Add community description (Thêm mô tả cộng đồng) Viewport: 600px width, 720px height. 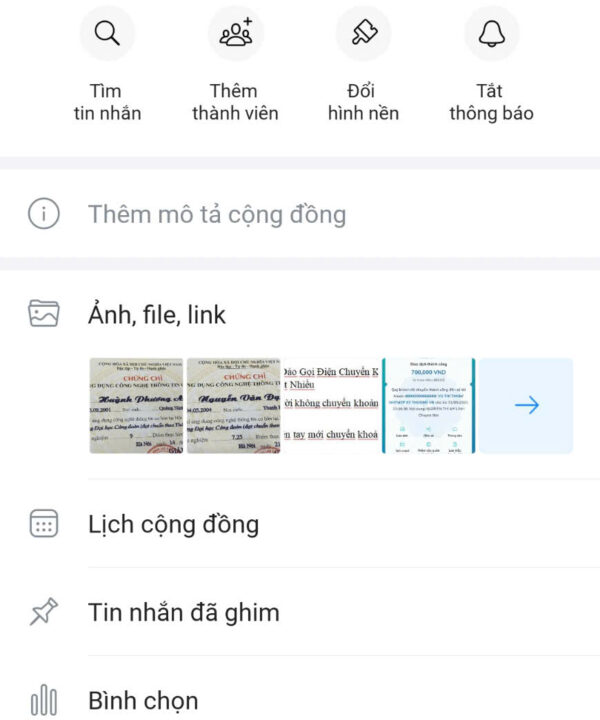pos(217,214)
